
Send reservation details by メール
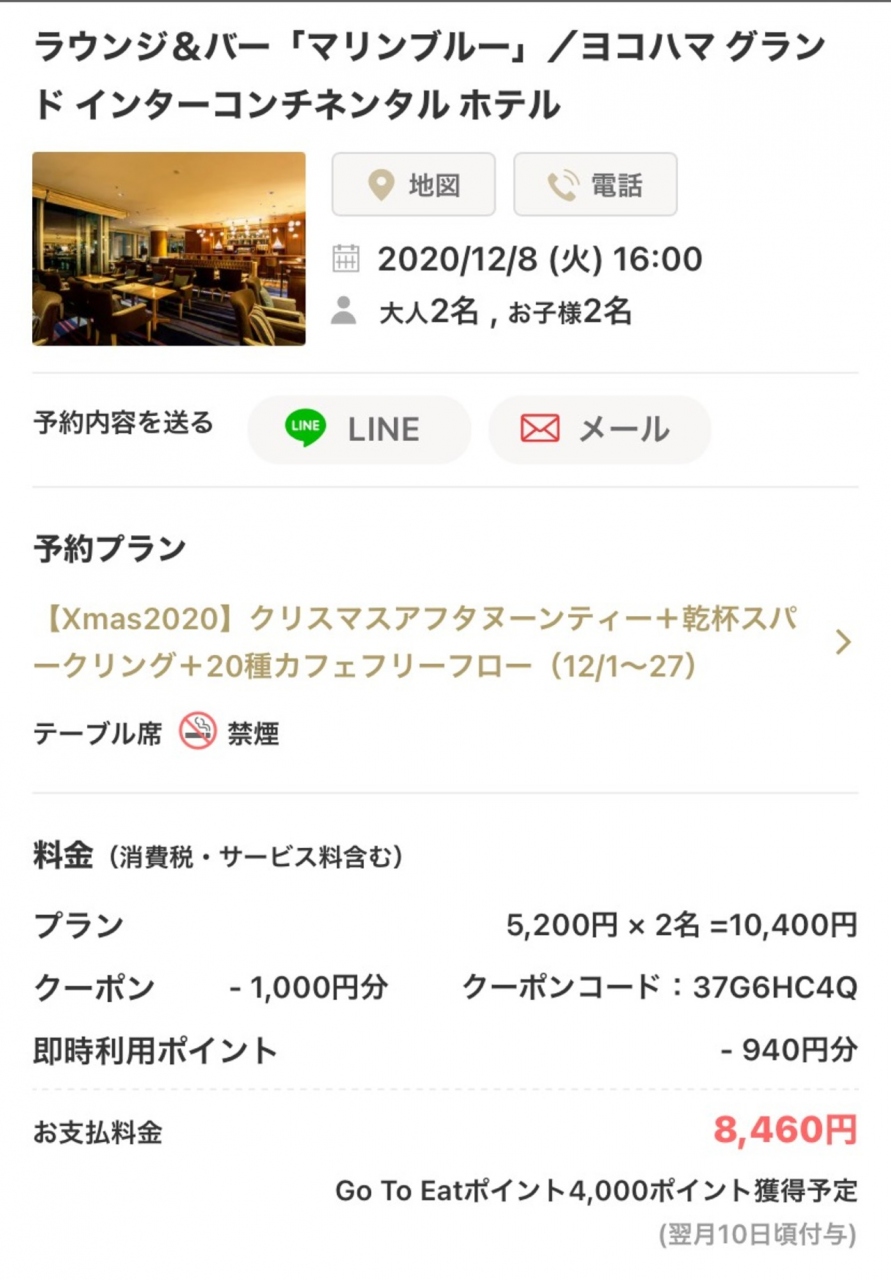click(599, 429)
